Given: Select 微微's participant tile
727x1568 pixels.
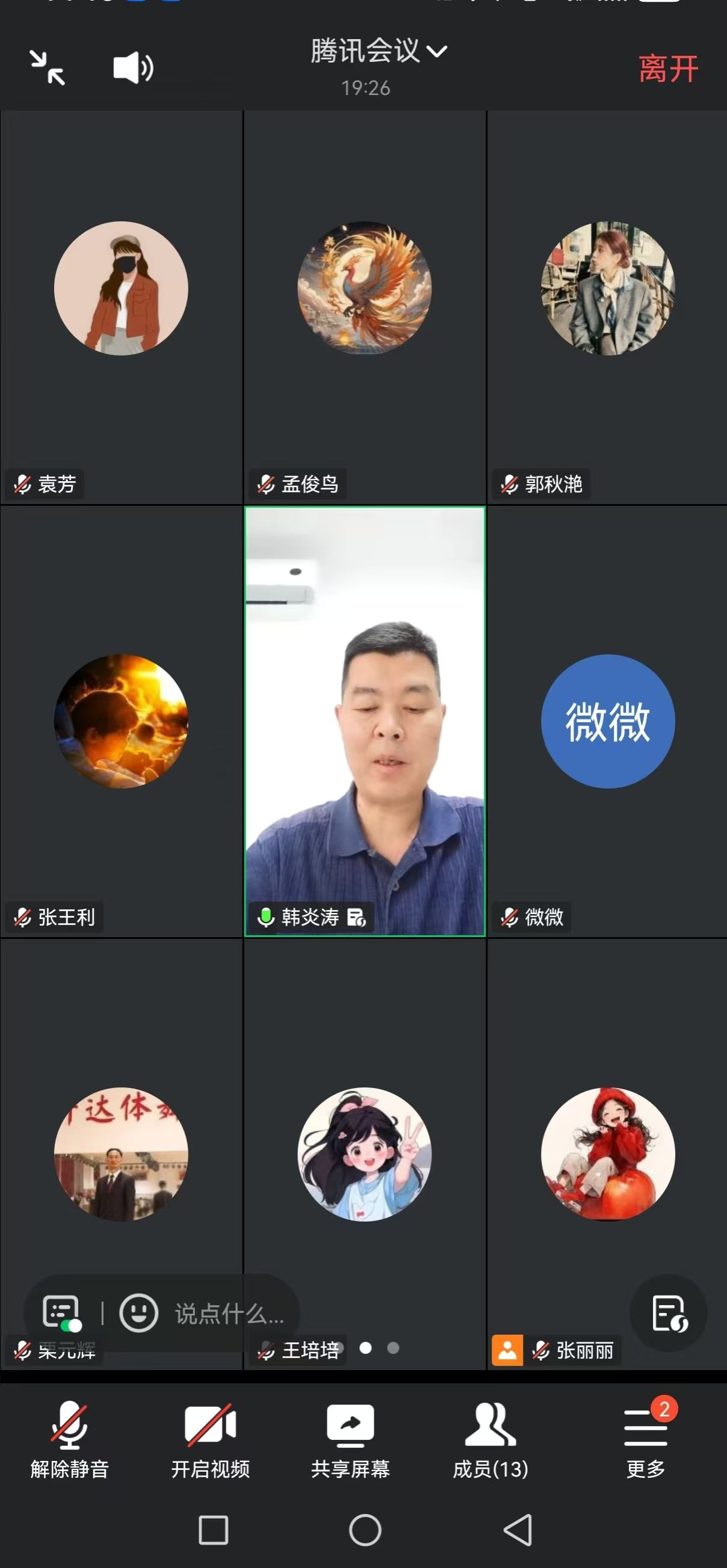Looking at the screenshot, I should click(607, 721).
